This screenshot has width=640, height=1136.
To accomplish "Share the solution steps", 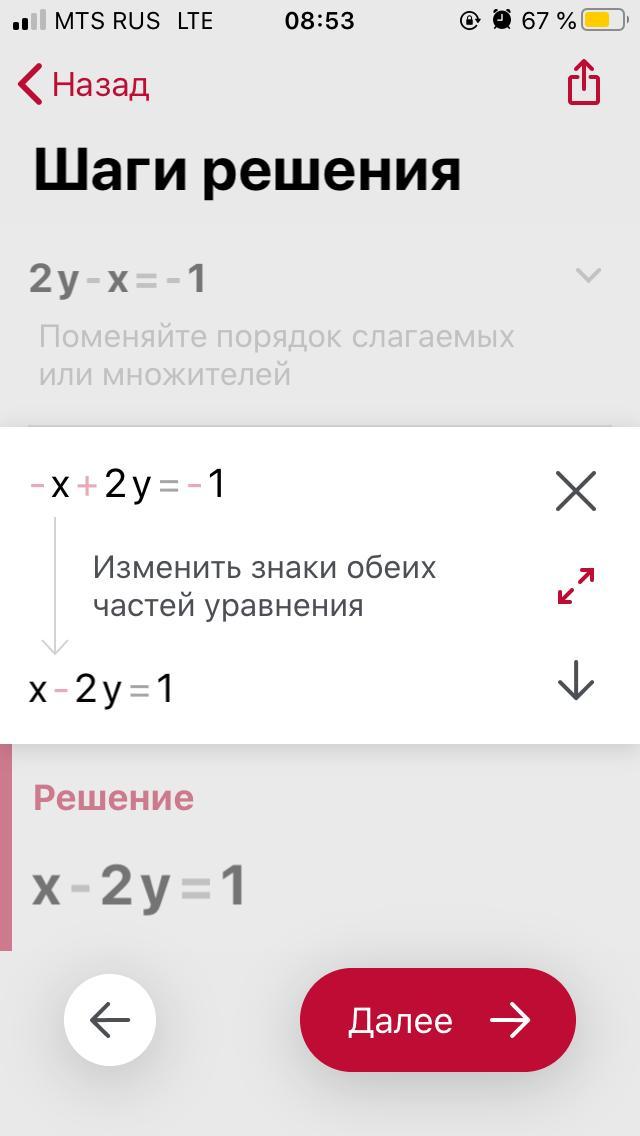I will 583,83.
